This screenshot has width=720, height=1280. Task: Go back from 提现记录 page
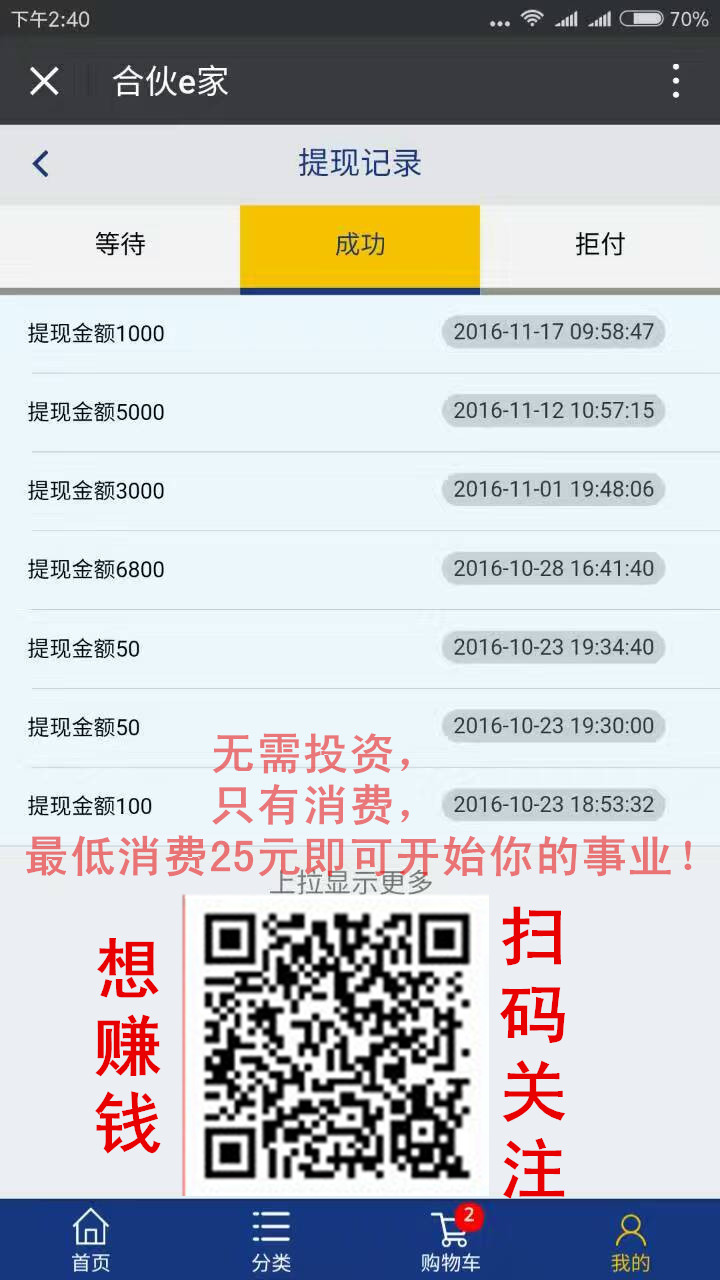click(40, 163)
